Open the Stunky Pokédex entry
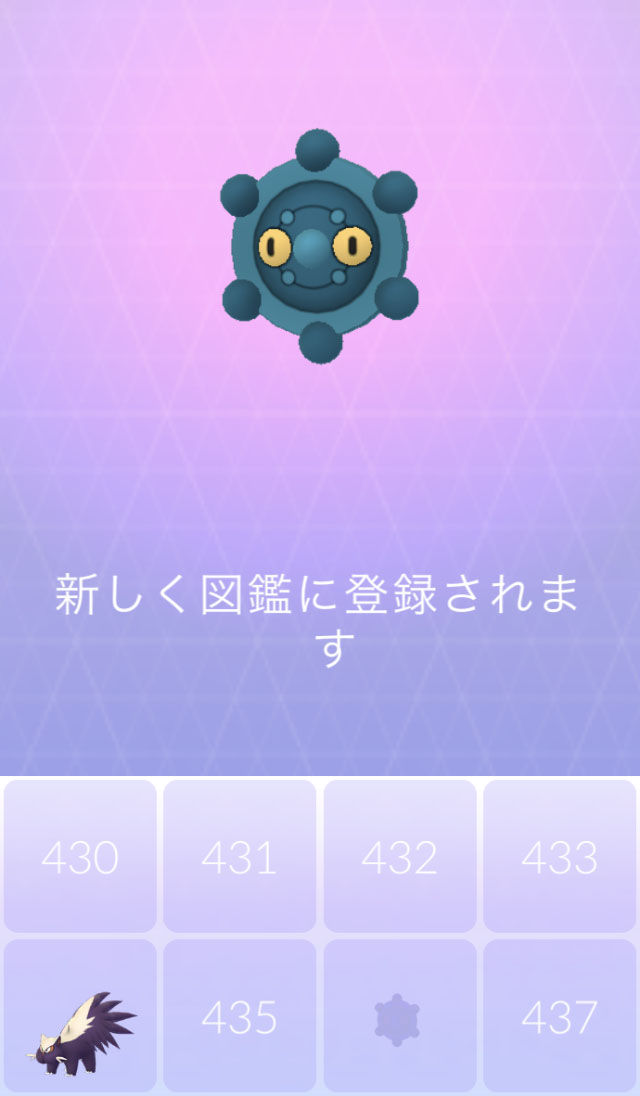Image resolution: width=640 pixels, height=1096 pixels. [x=80, y=1016]
